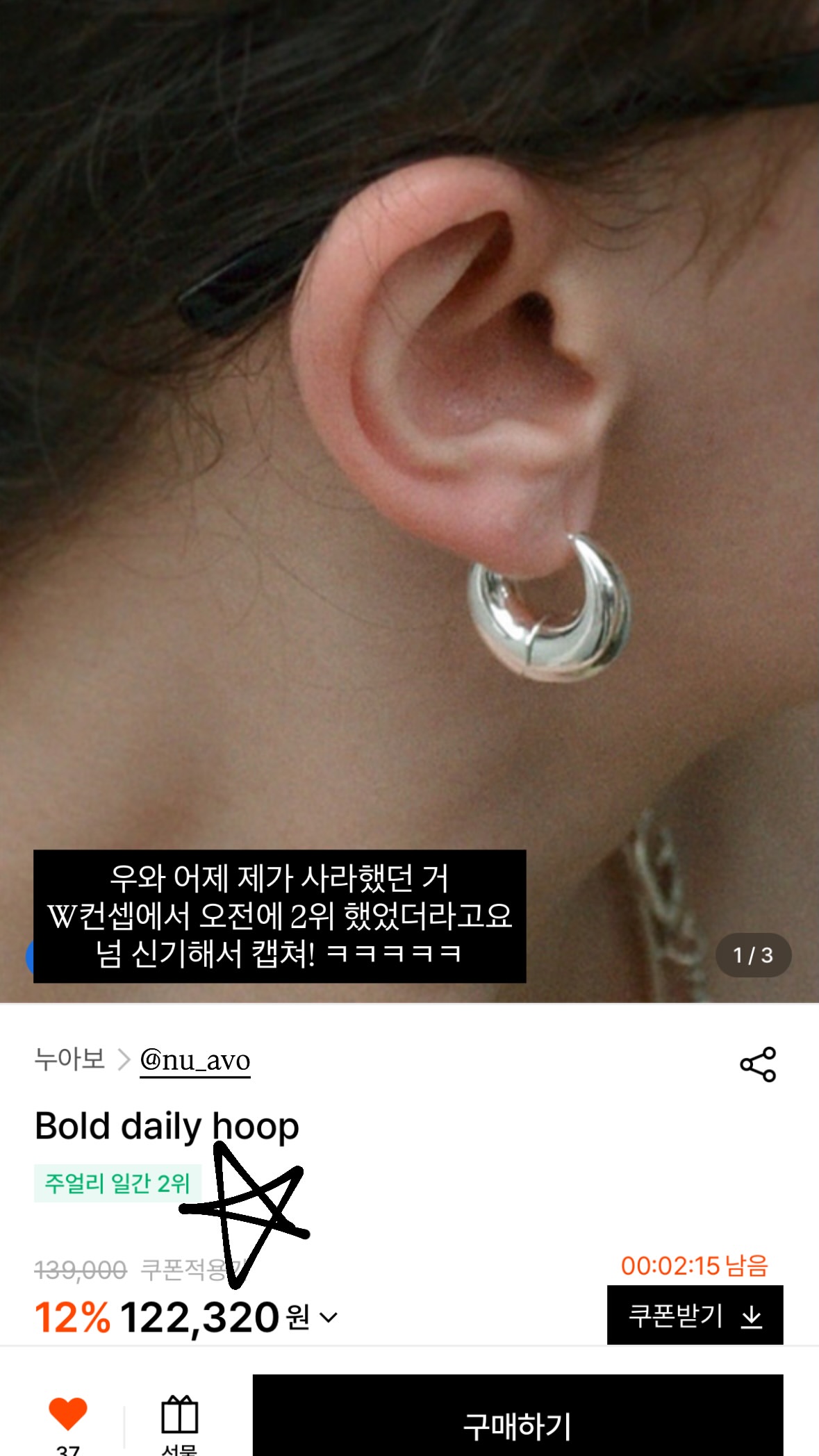Tap 쿠폰받기 to download the coupon
This screenshot has width=819, height=1456.
(695, 1315)
